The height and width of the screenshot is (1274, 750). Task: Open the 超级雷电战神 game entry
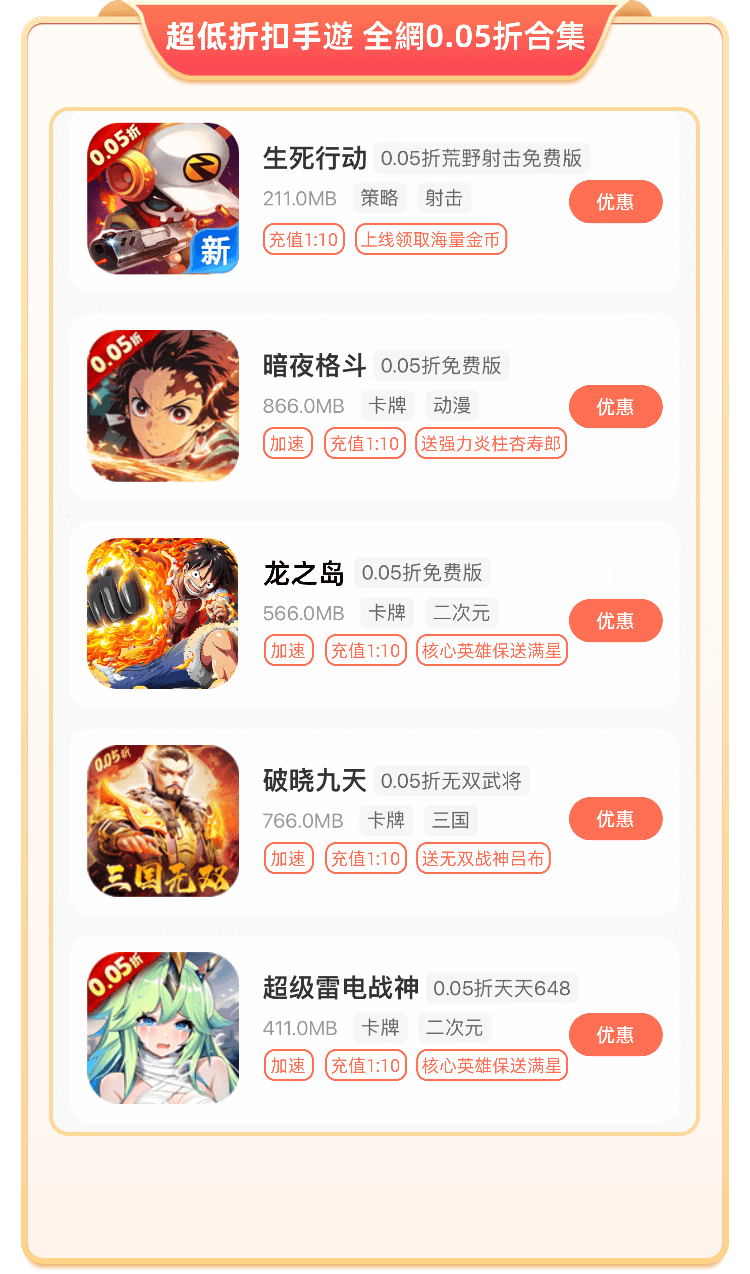pyautogui.click(x=340, y=988)
